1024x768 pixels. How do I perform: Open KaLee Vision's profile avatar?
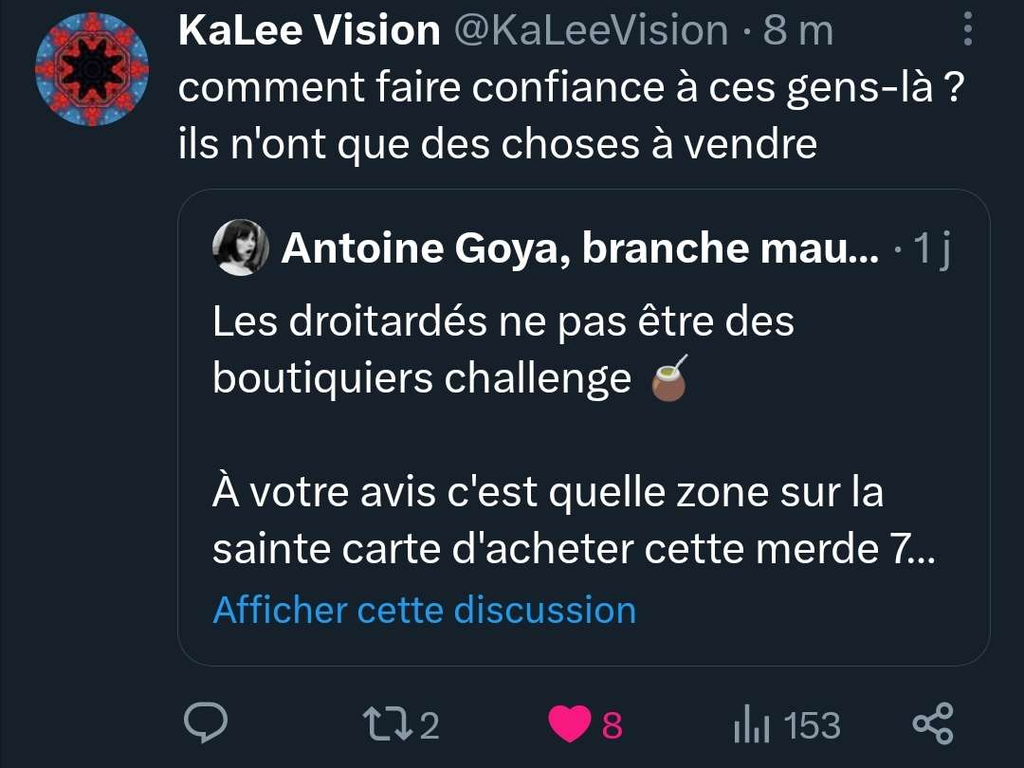point(91,69)
